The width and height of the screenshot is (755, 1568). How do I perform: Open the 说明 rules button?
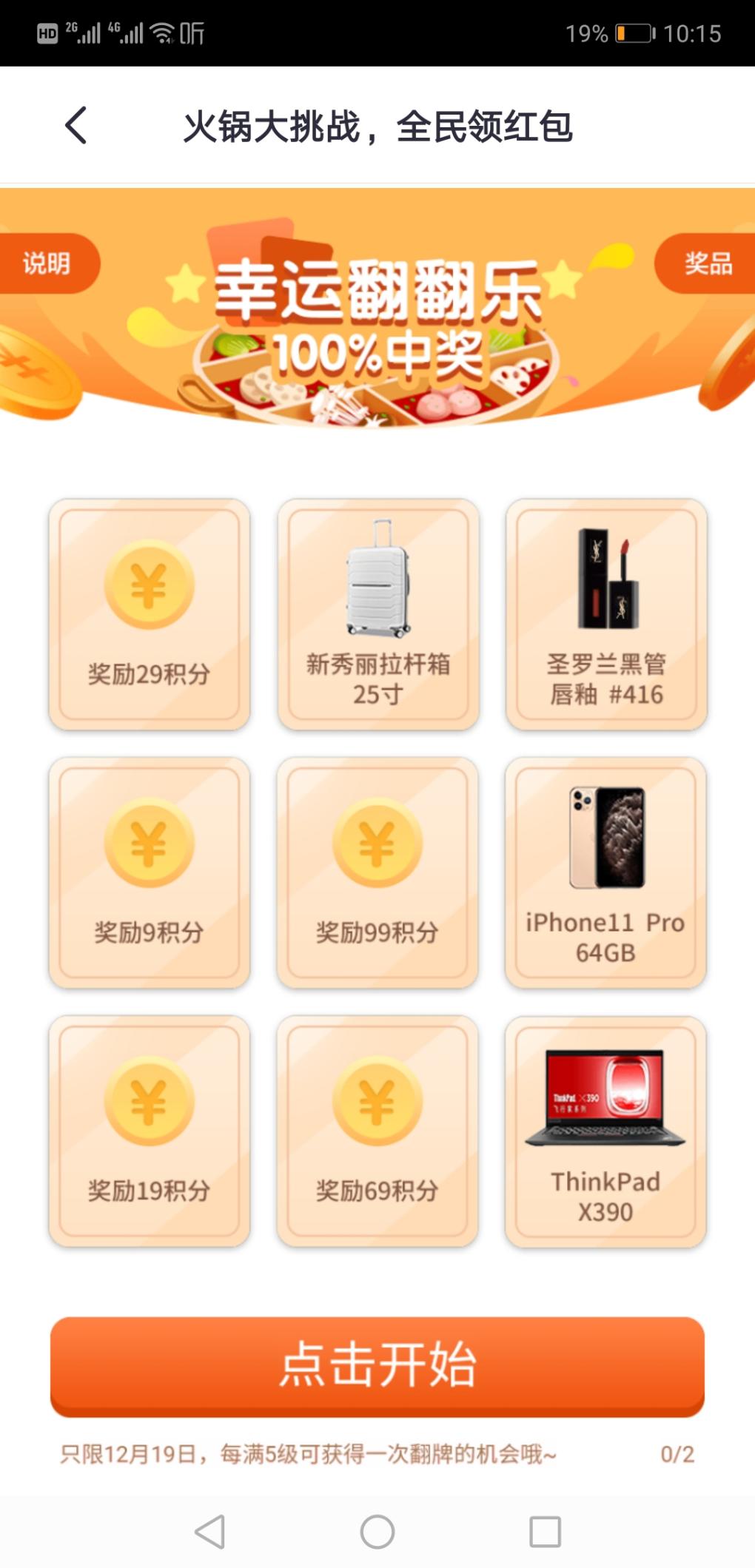coord(47,263)
